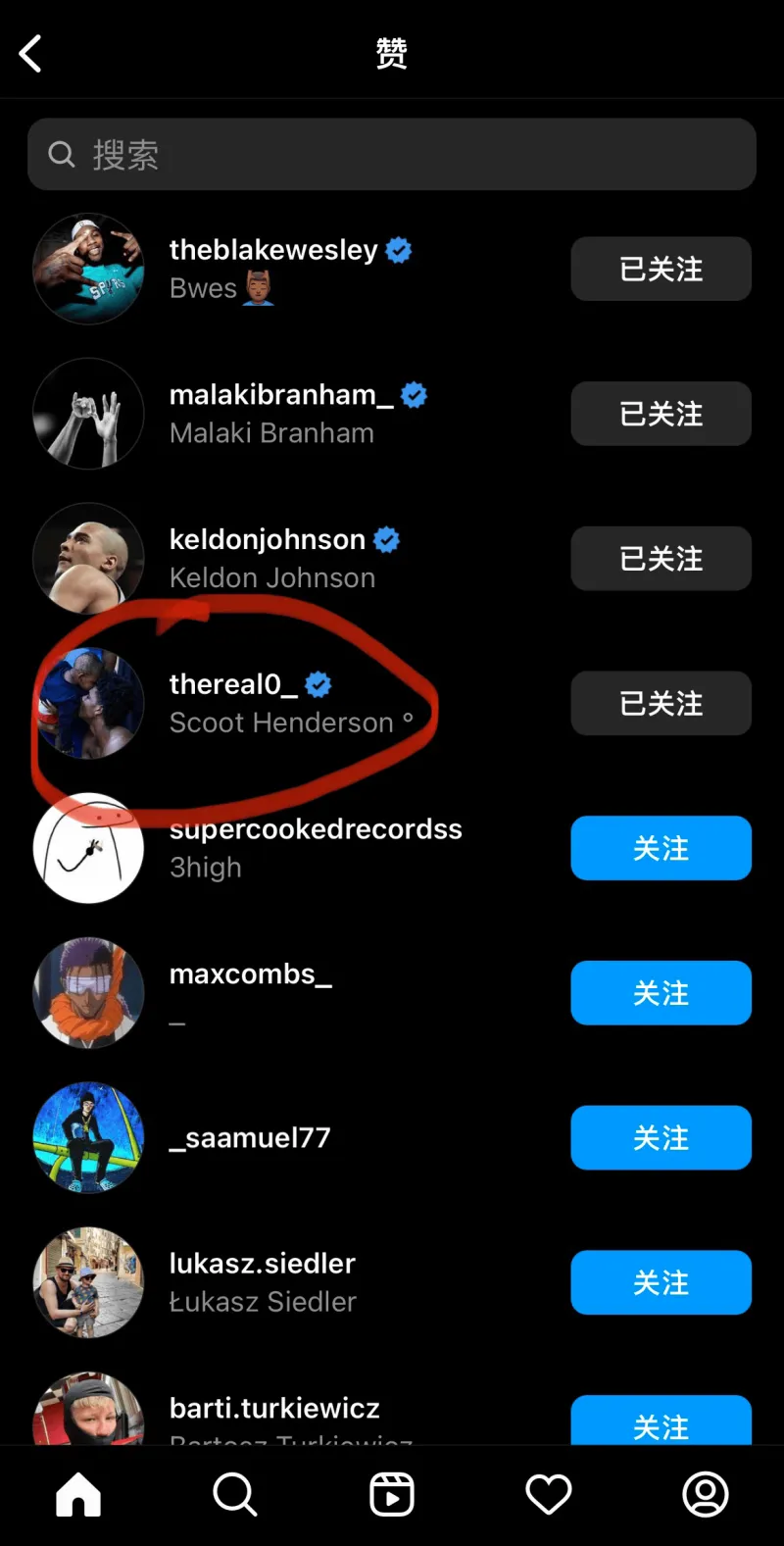Switch to the Reels tab

392,1495
